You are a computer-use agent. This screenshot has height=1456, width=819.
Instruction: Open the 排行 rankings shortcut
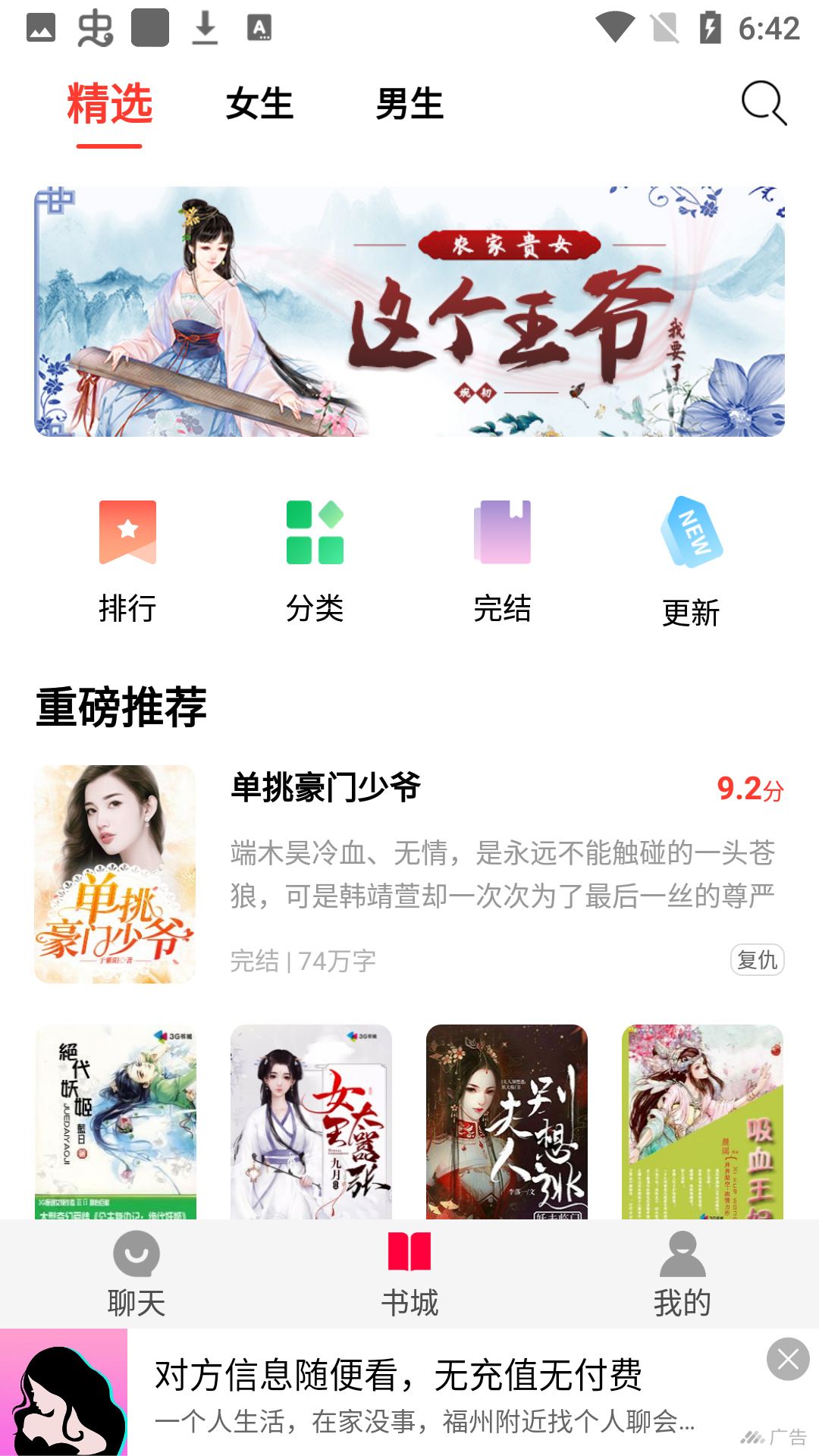tap(127, 561)
